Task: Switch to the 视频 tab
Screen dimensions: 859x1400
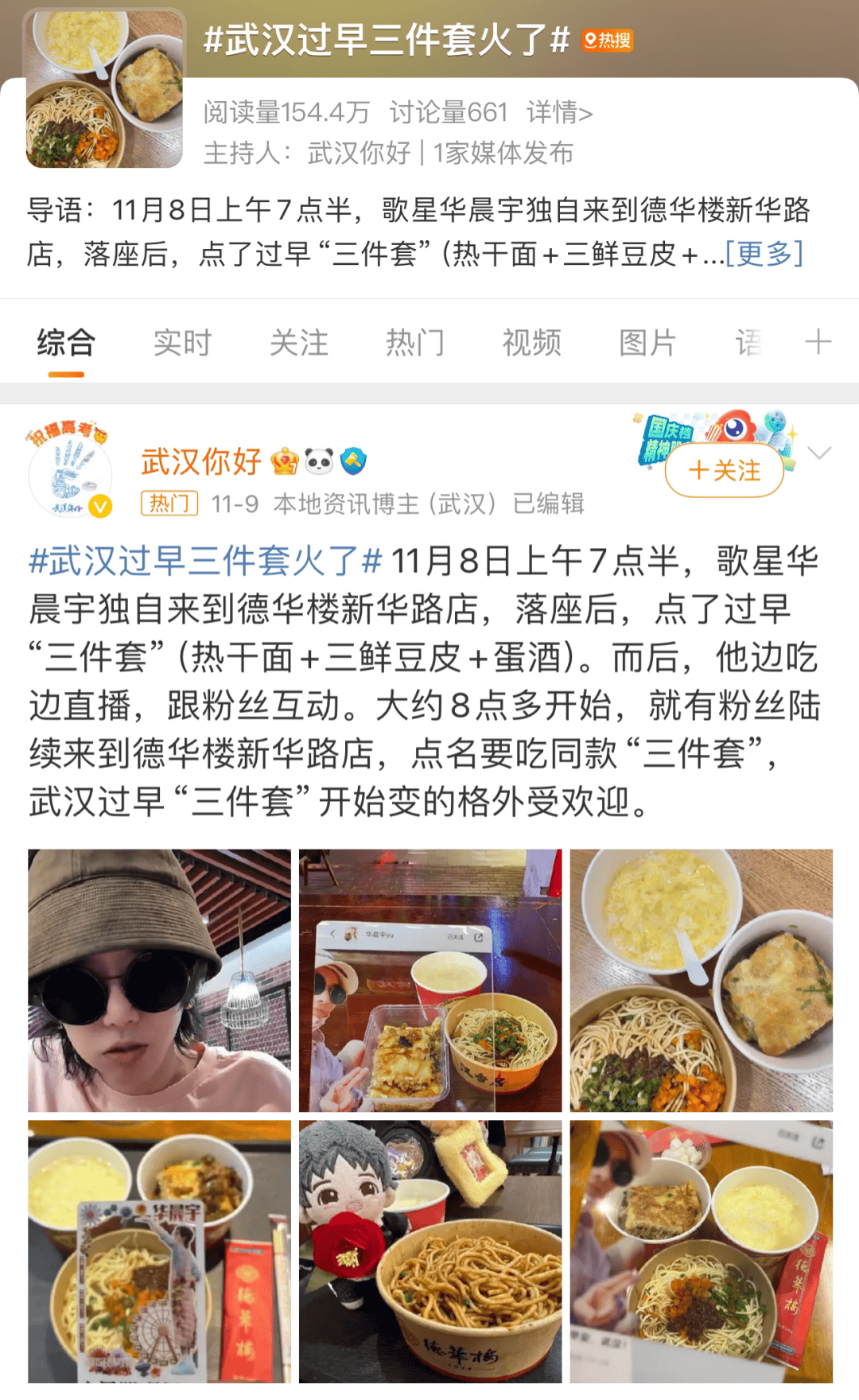Action: click(x=531, y=343)
